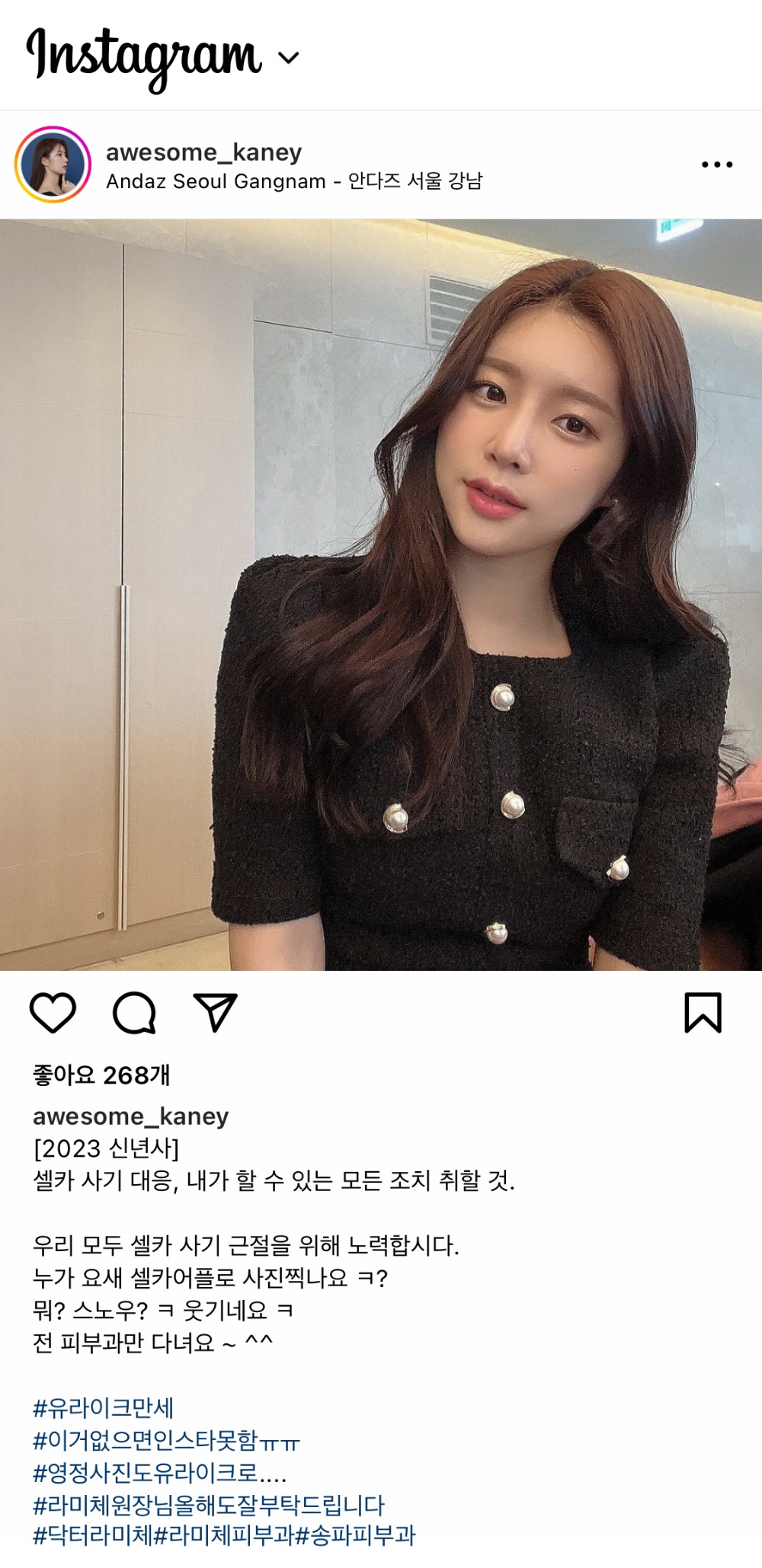Screen dimensions: 762x1568
Task: Open the hashtag #이거없으면인스타못함ㅠㅠ
Action: coord(166,1441)
